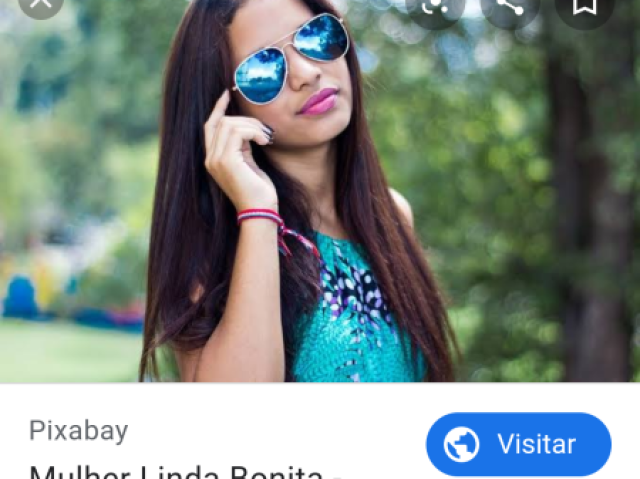This screenshot has width=640, height=479.
Task: Share this image
Action: (x=510, y=5)
